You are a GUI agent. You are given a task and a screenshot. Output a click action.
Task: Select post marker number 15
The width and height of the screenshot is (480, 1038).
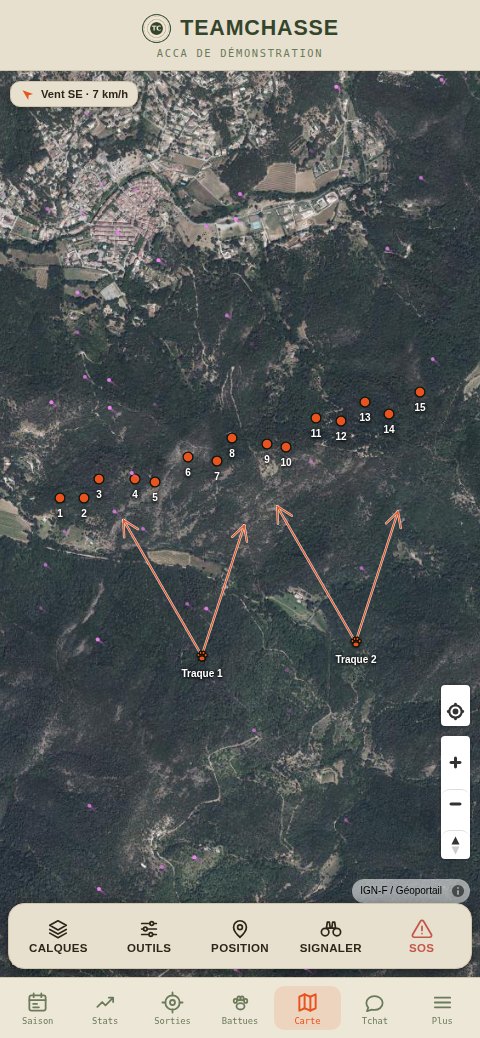point(420,392)
